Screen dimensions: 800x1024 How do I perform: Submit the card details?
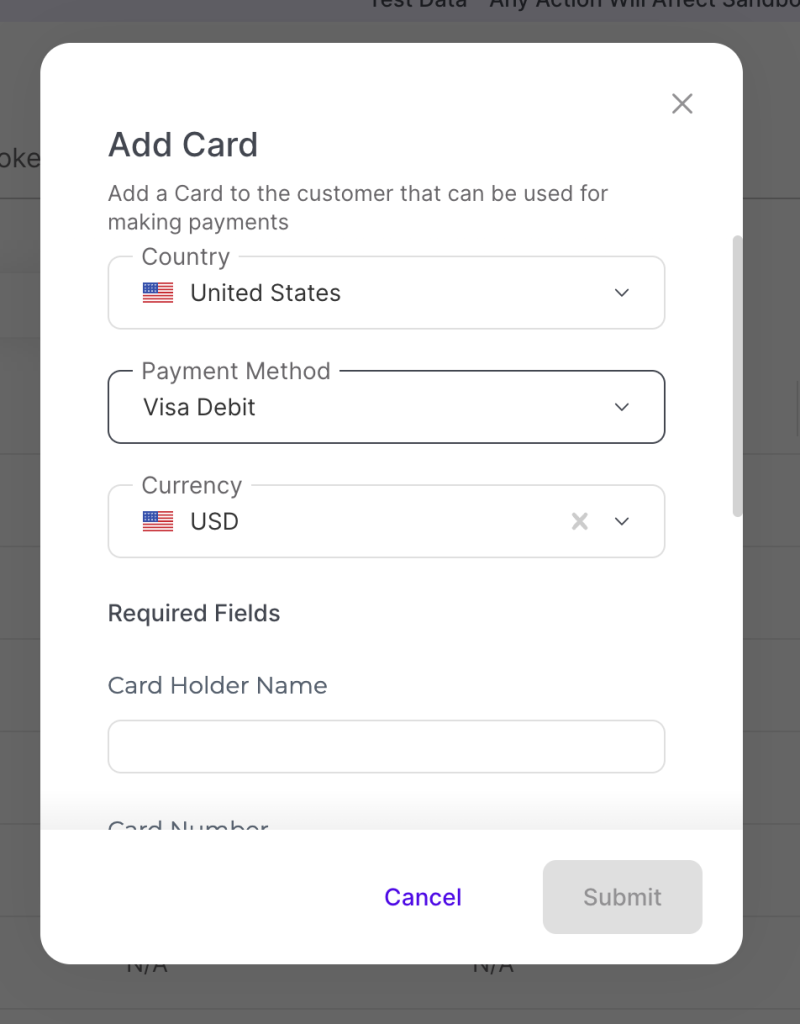pos(622,897)
